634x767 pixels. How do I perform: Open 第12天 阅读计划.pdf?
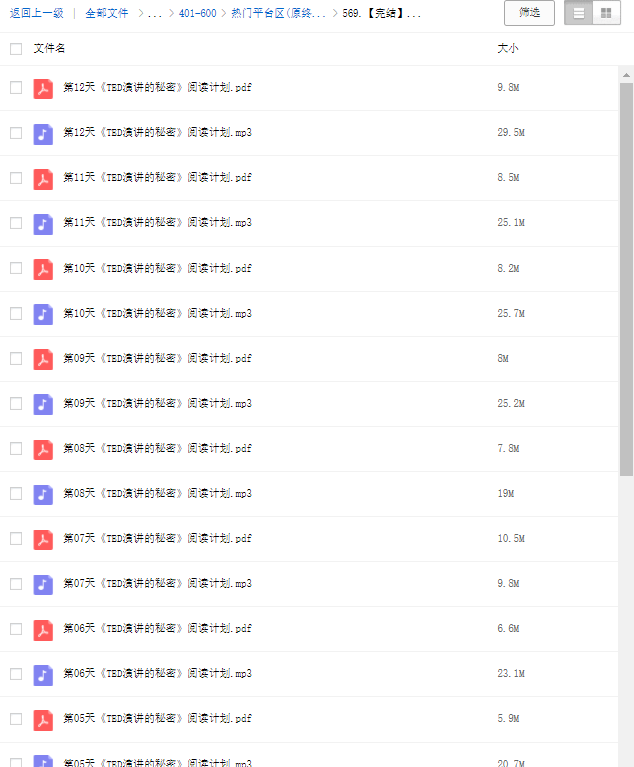point(157,88)
